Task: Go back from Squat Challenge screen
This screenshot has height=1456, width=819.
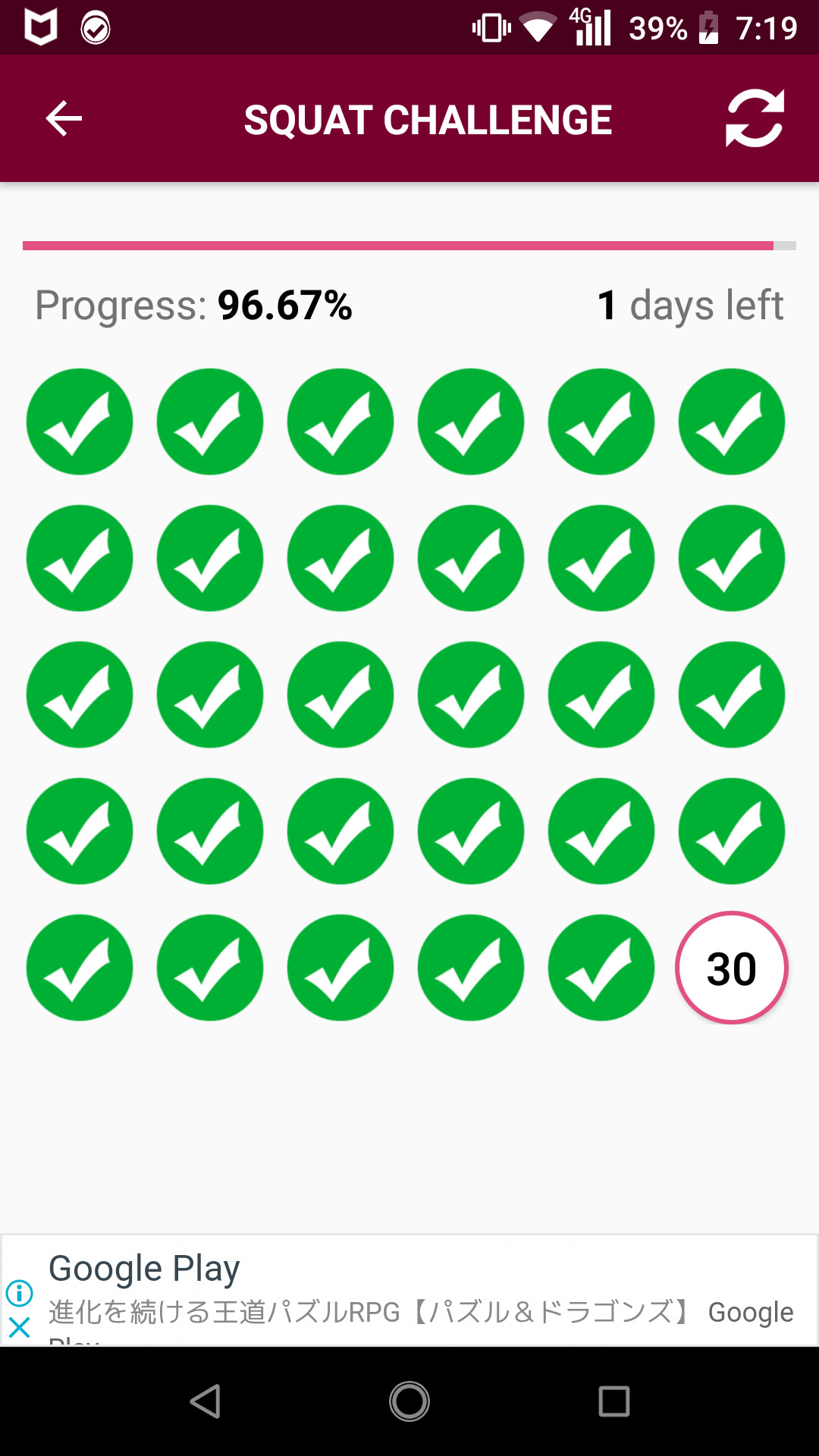Action: (64, 119)
